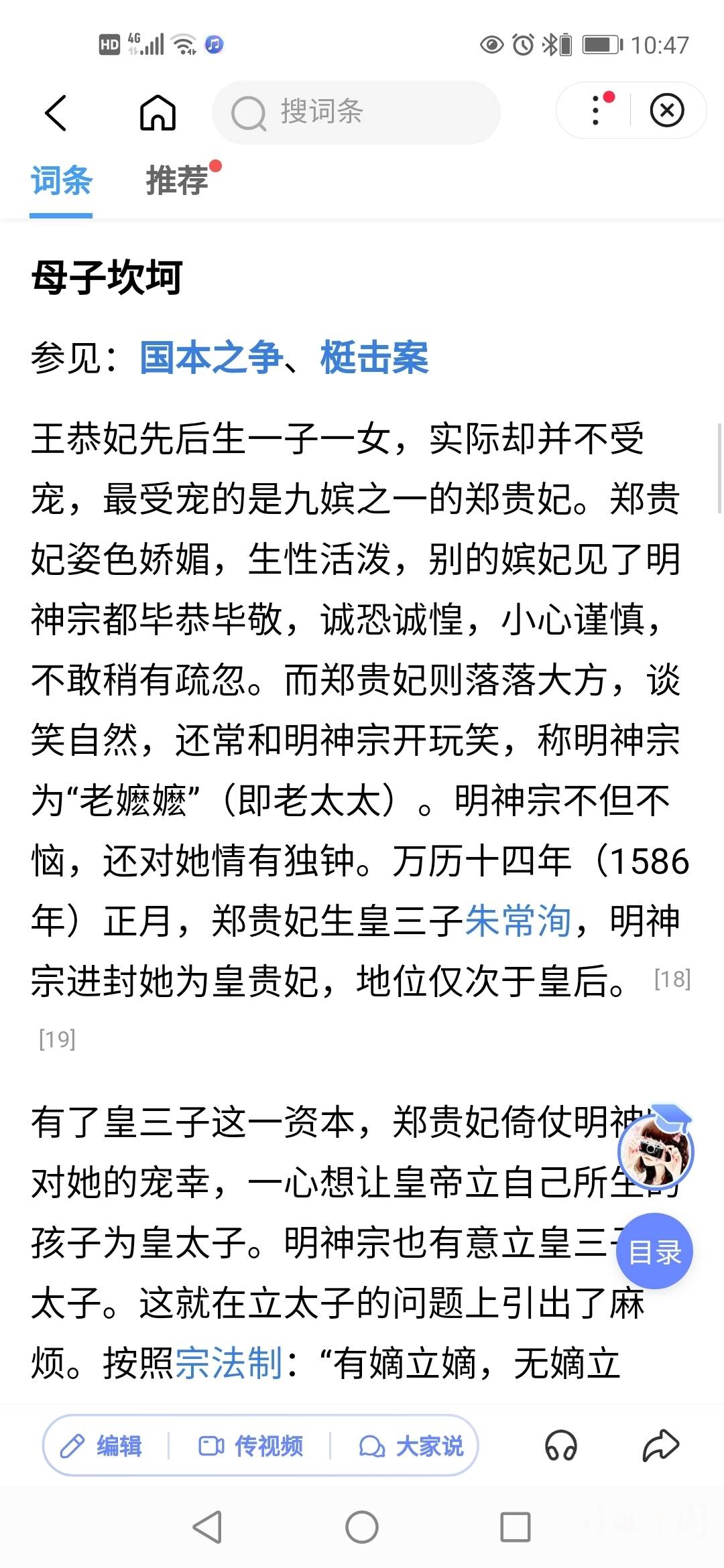
Task: Share this entry with the arrow icon
Action: click(661, 1445)
